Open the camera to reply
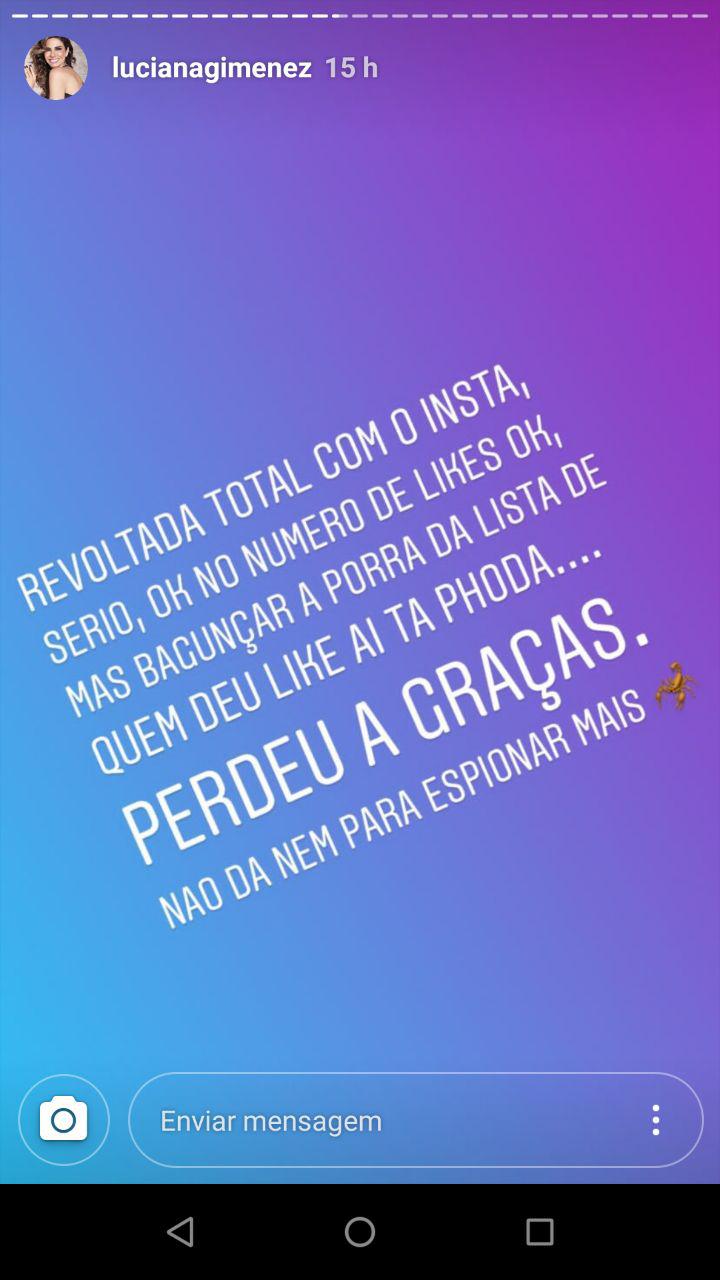720x1280 pixels. [64, 1120]
